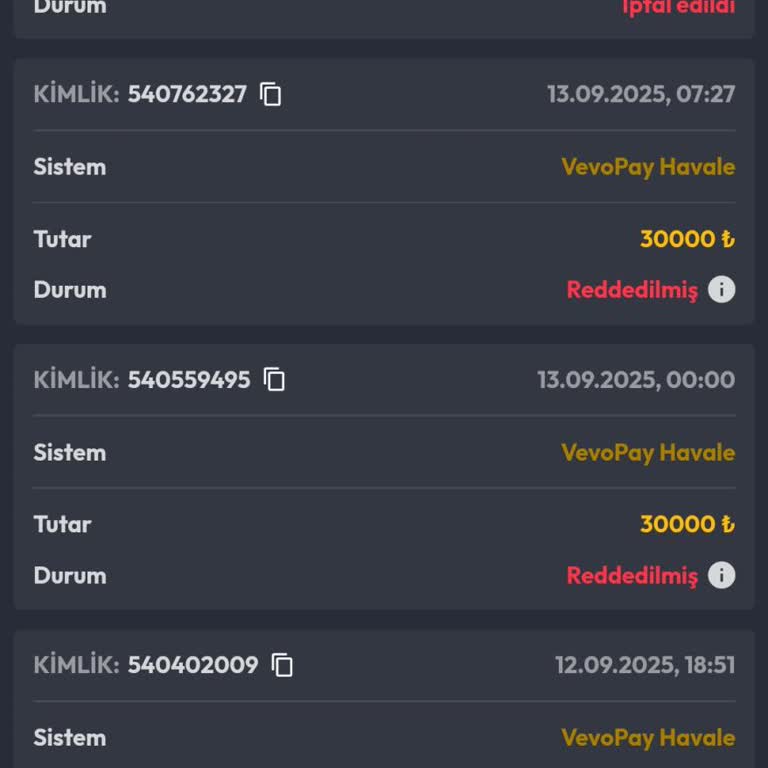Copy transaction ID 540402009
This screenshot has height=768, width=768.
coord(283,665)
